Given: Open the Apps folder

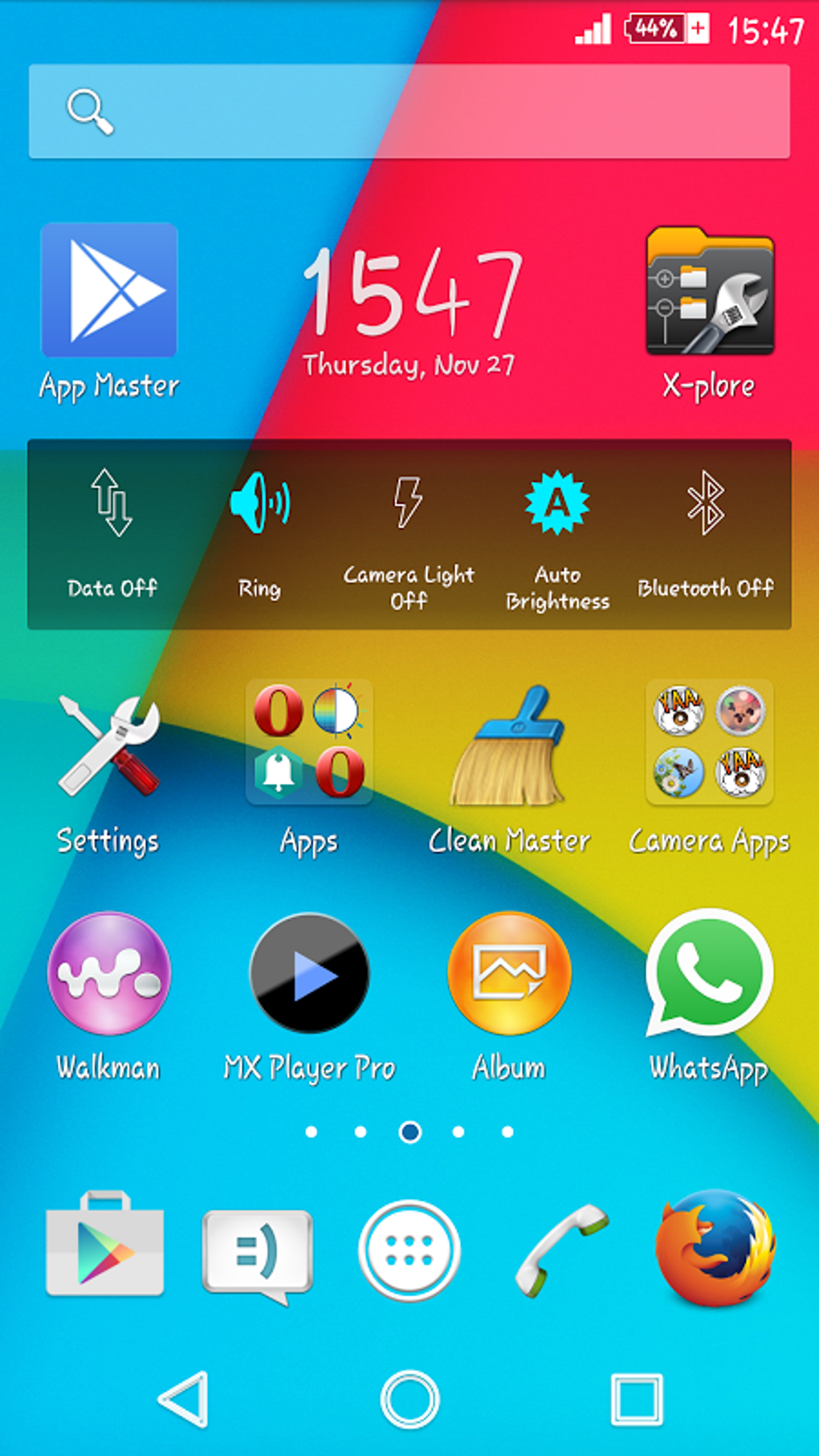Looking at the screenshot, I should 309,743.
